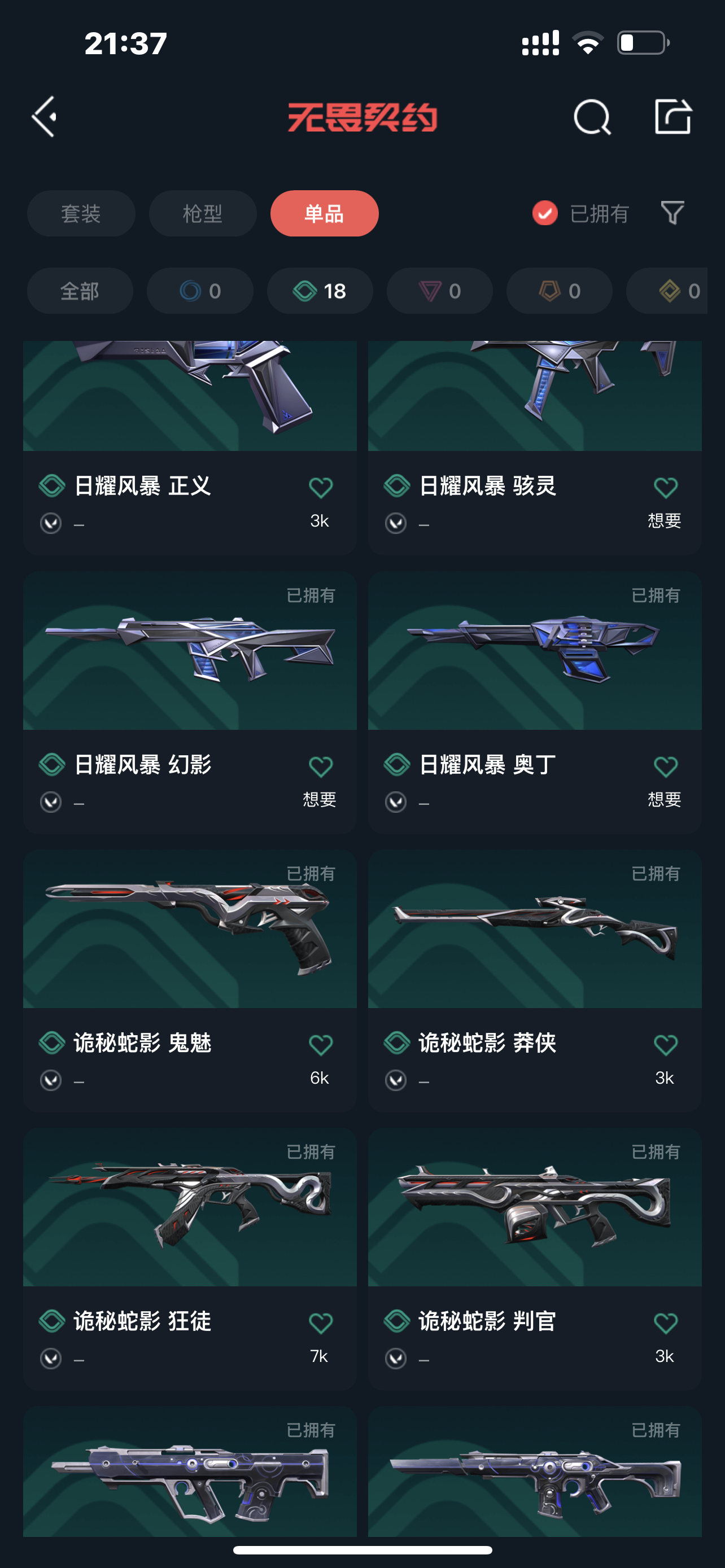Viewport: 725px width, 1568px height.
Task: Toggle the 已拥有 owned-only checkbox
Action: [x=545, y=213]
